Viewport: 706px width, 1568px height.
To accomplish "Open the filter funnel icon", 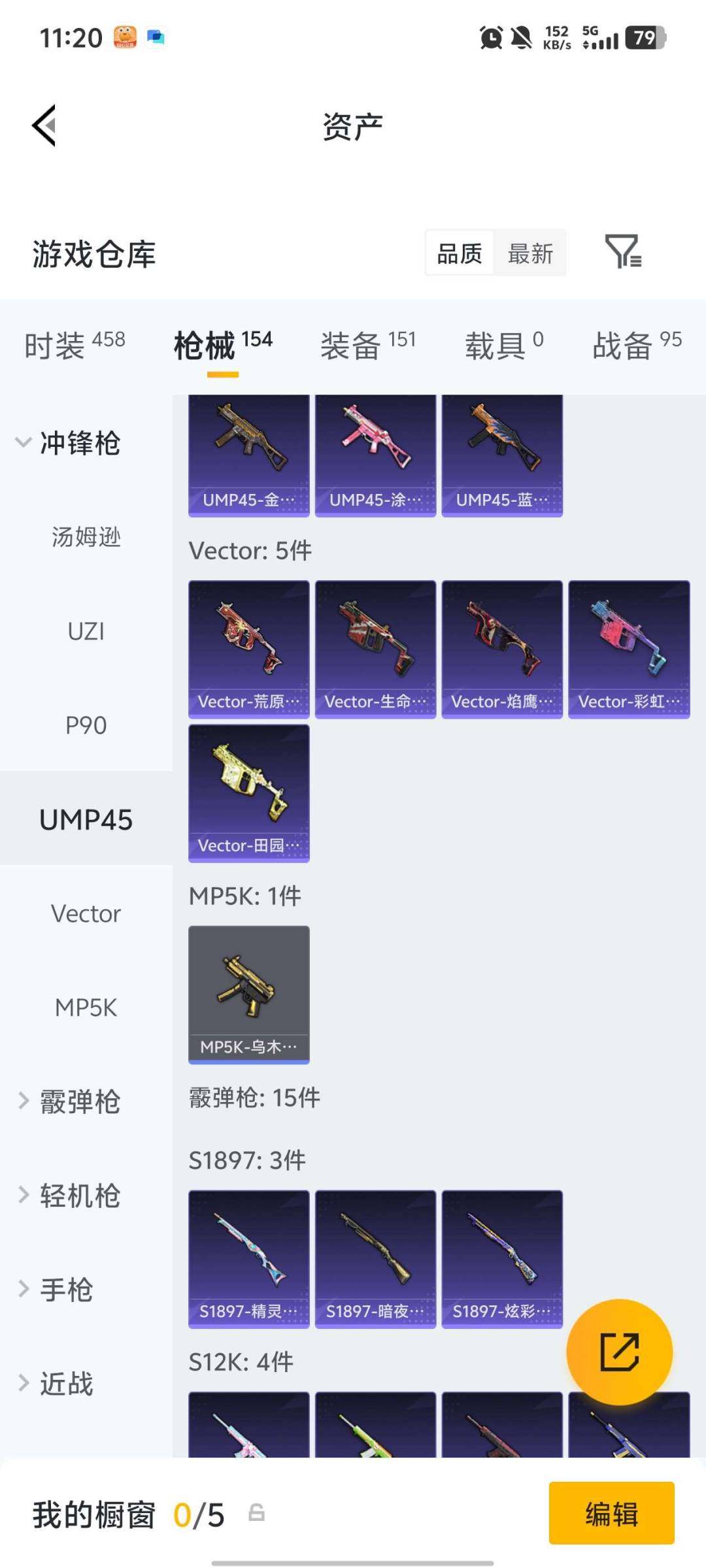I will [x=622, y=252].
